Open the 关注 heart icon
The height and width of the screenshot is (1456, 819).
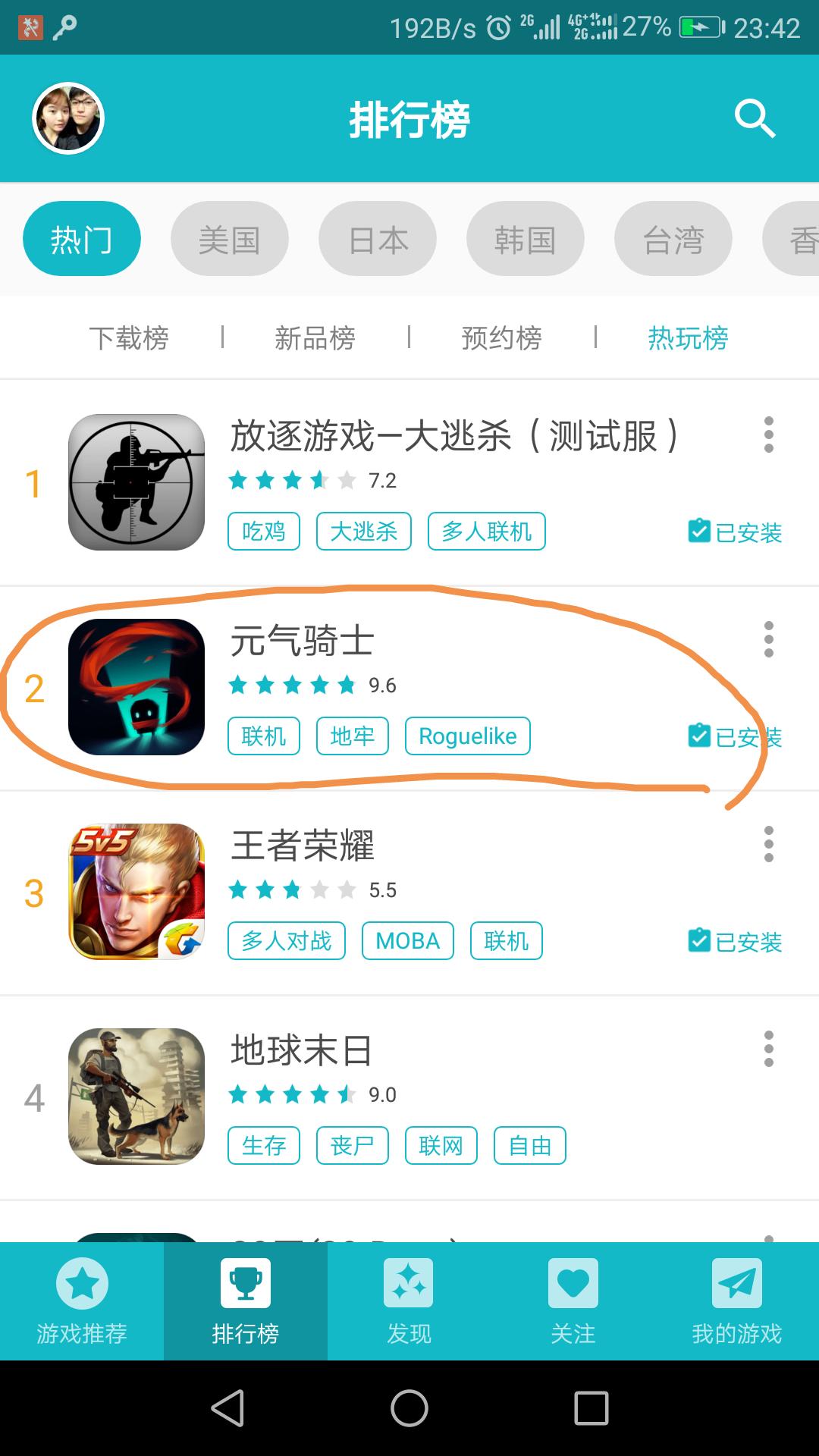[573, 1301]
